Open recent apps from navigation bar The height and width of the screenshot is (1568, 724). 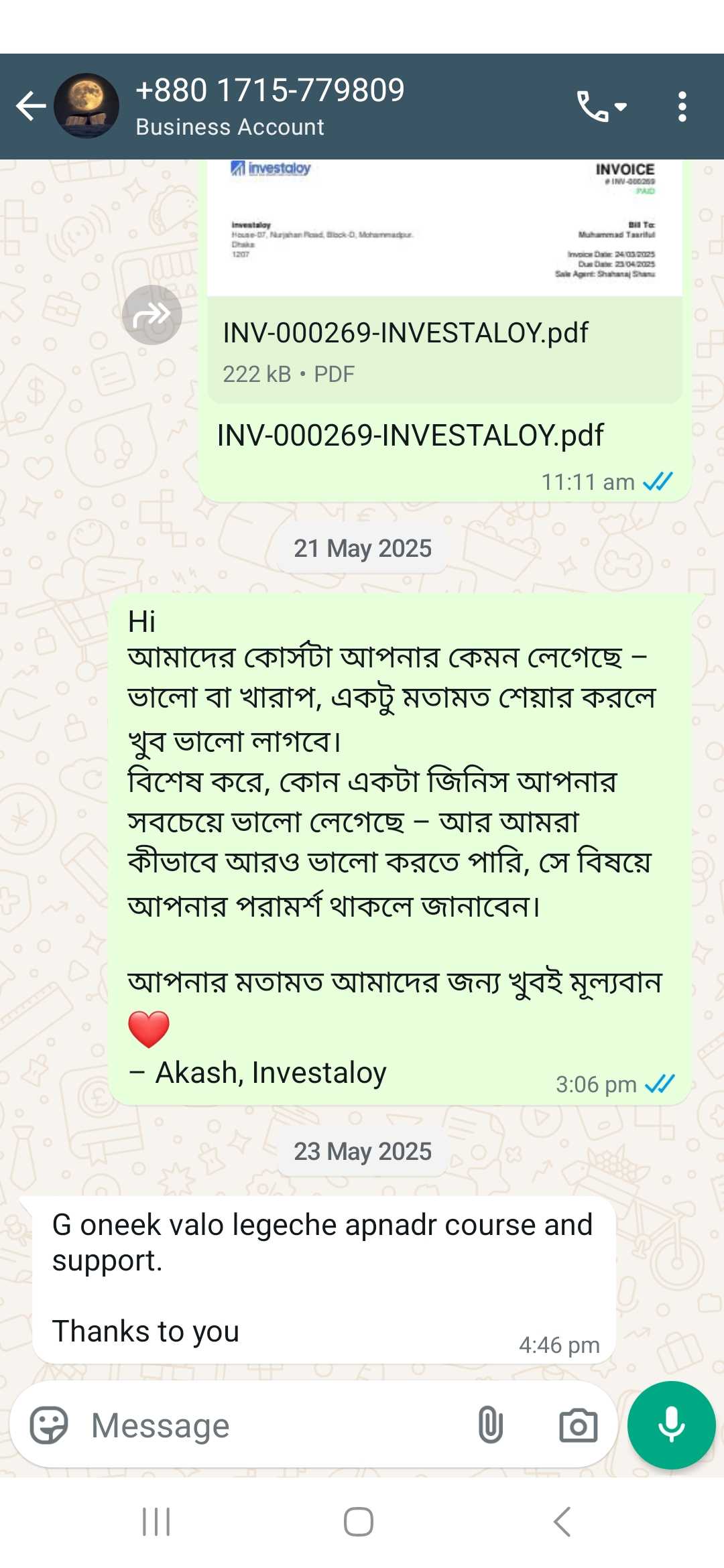point(156,1521)
